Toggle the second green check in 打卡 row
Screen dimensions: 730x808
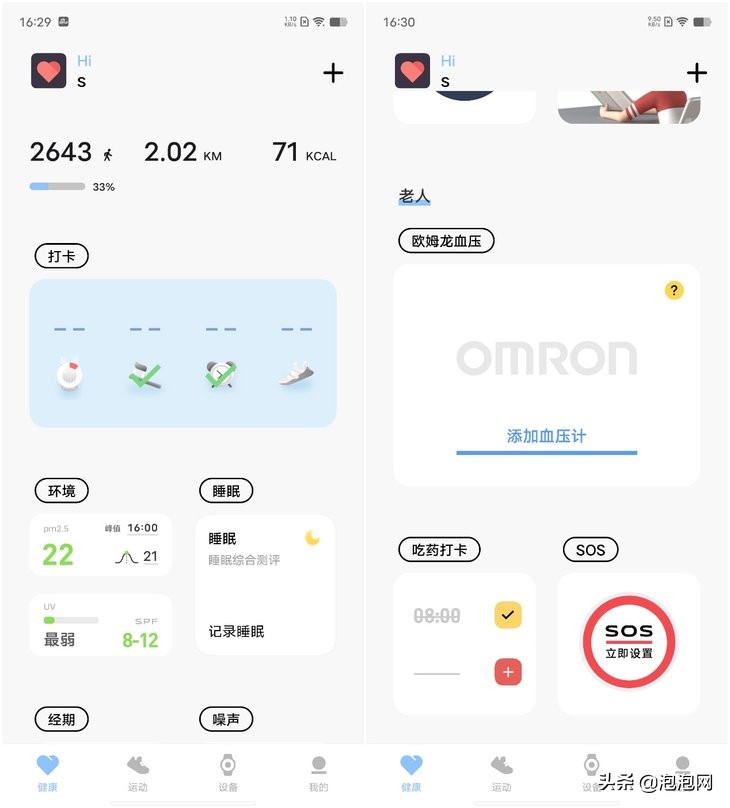[220, 373]
